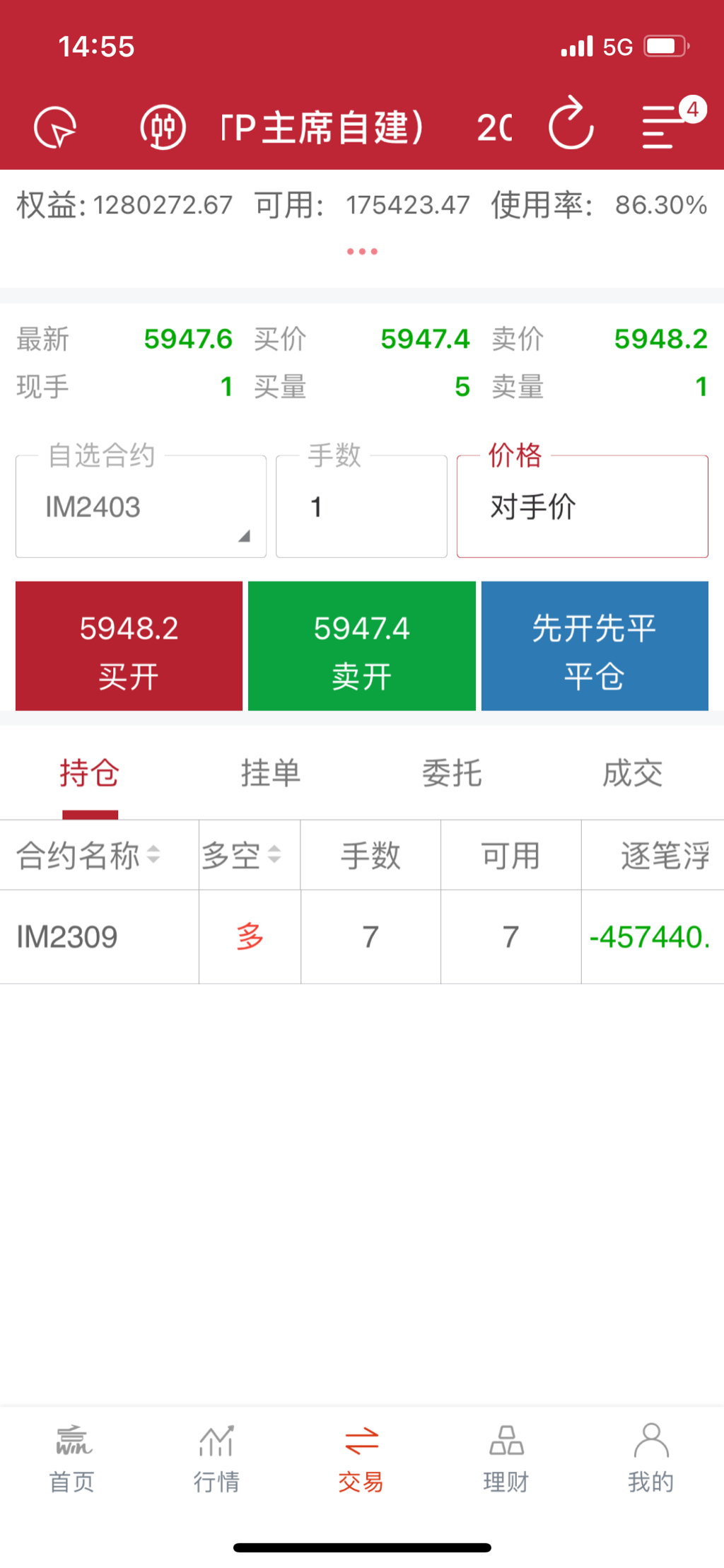Image resolution: width=724 pixels, height=1568 pixels.
Task: Sort positions by 多空 column
Action: [x=242, y=855]
